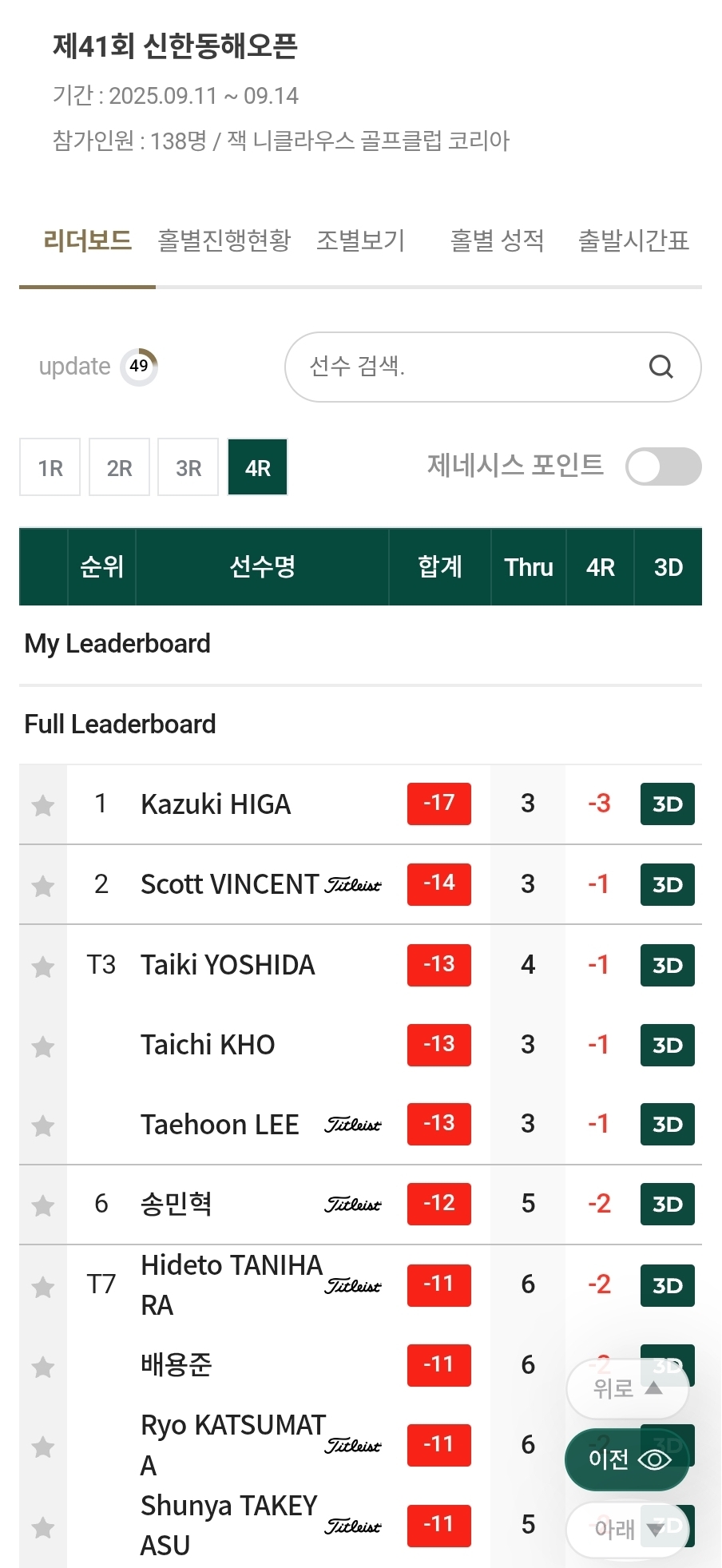
Task: Go to the 홀별 성적 tab
Action: 497,240
